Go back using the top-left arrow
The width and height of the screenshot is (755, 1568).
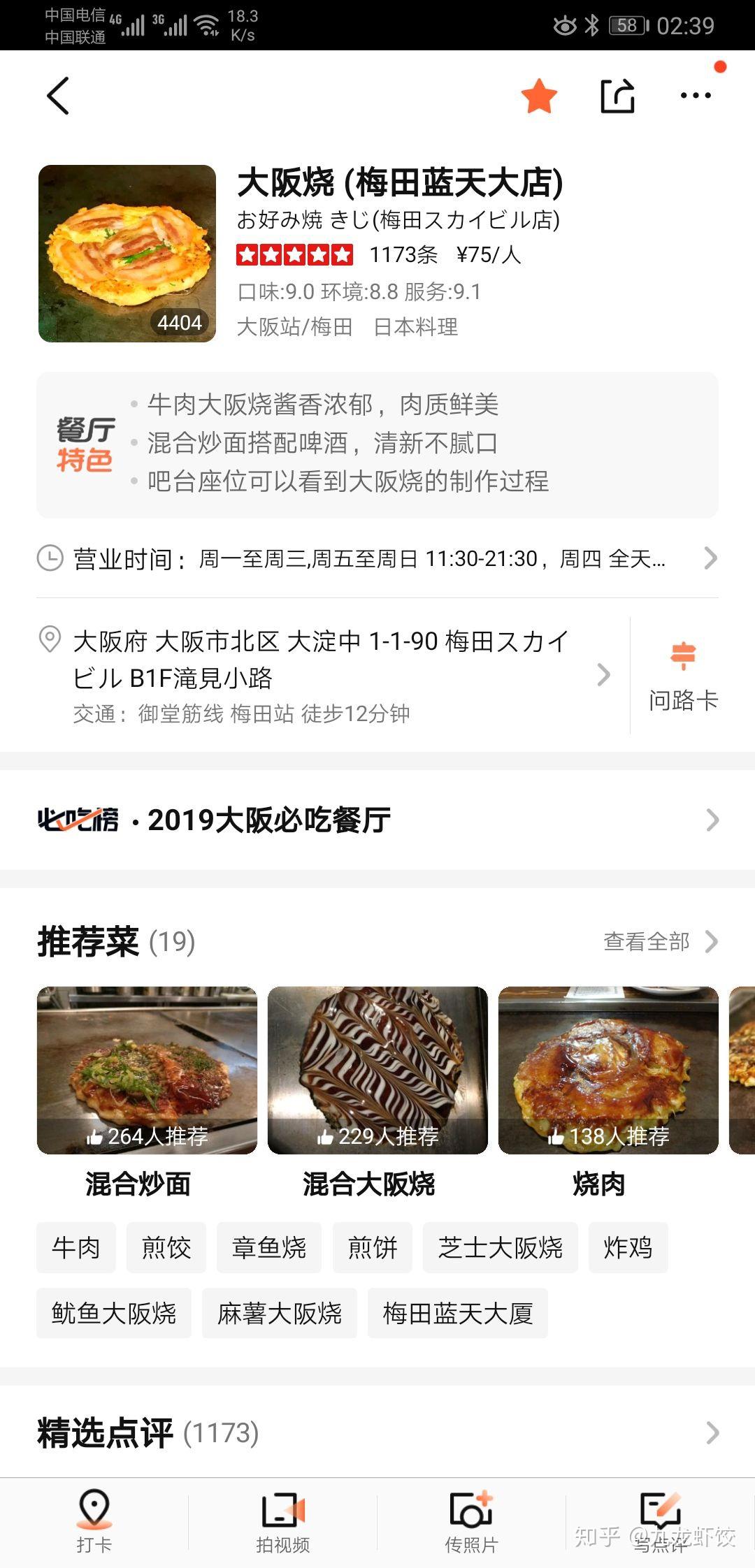click(58, 96)
